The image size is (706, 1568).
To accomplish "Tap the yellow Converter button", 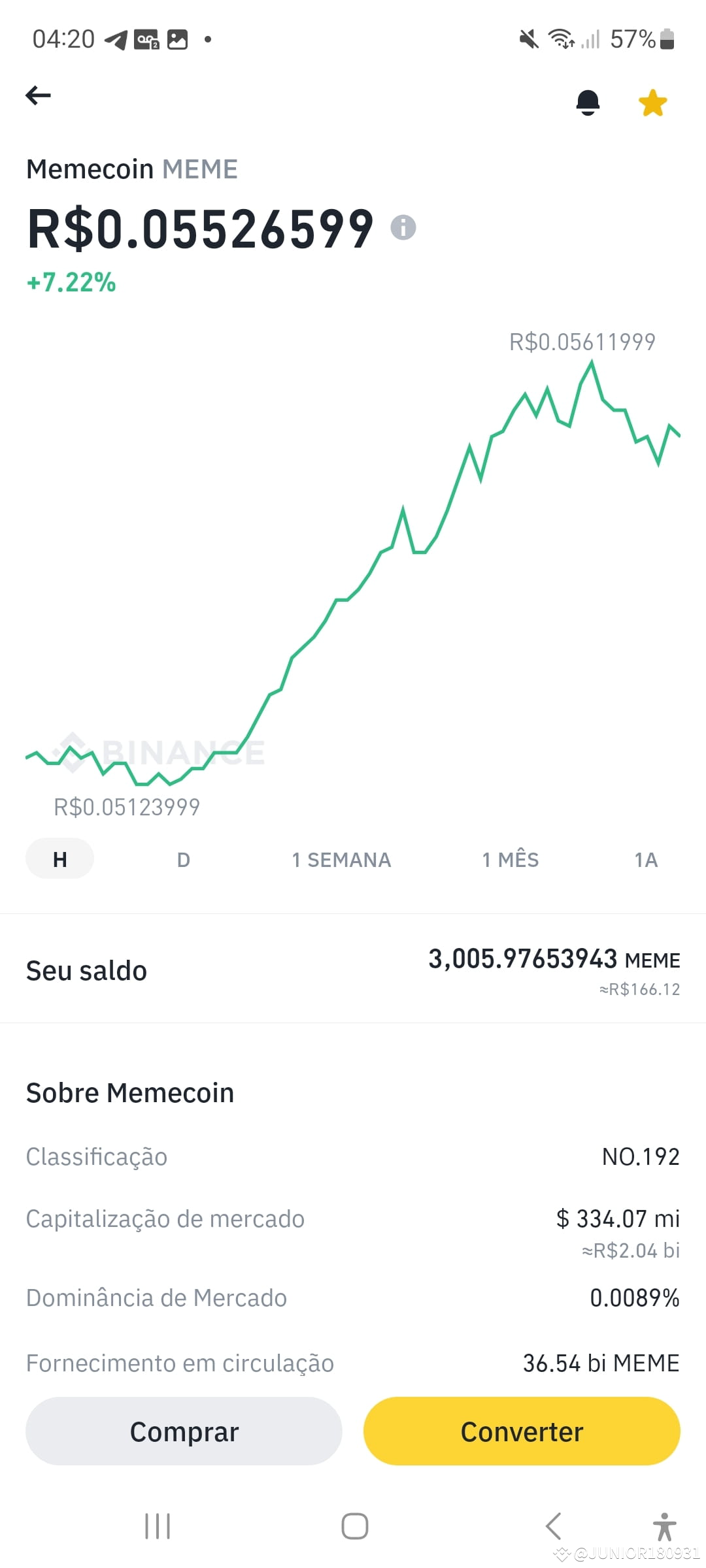I will tap(522, 1431).
